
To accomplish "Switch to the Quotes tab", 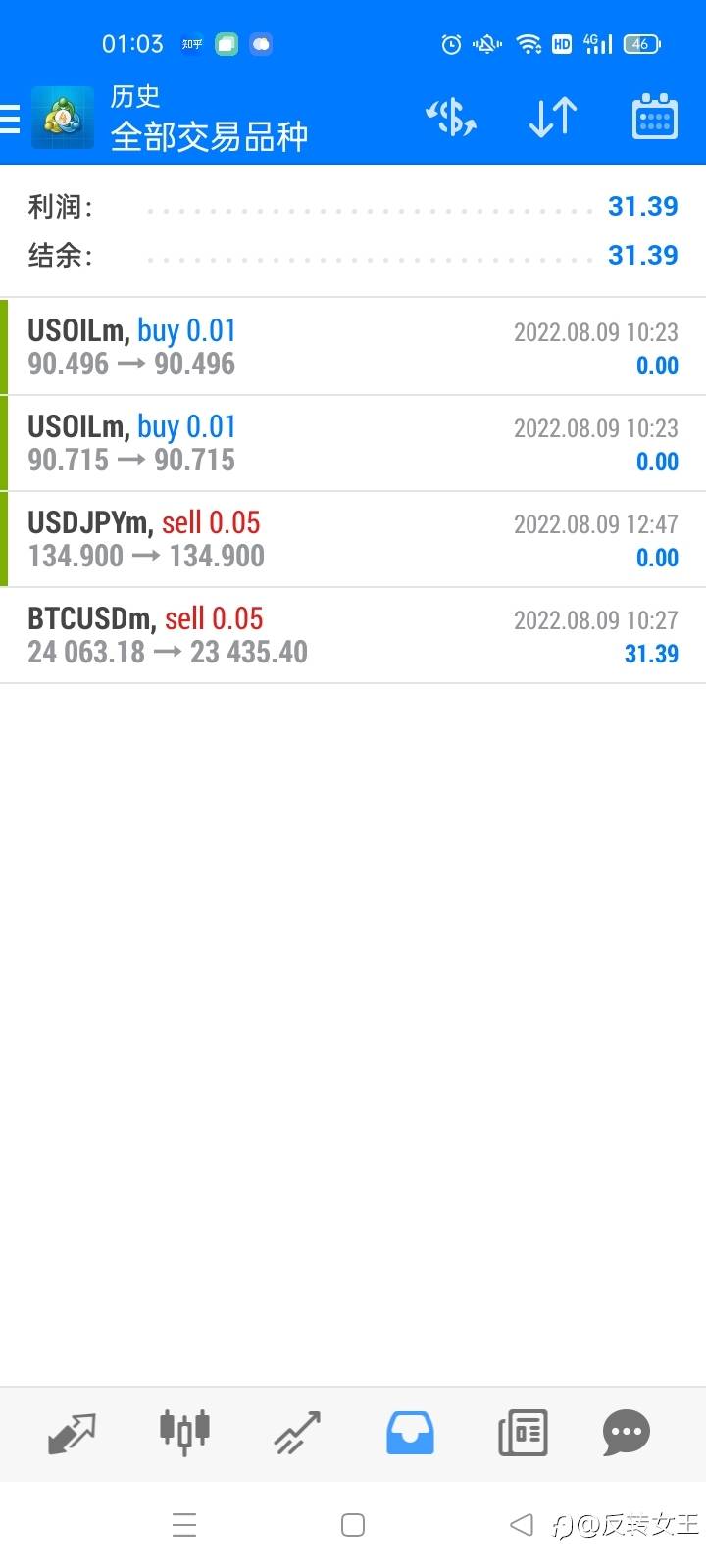I will pos(72,1433).
